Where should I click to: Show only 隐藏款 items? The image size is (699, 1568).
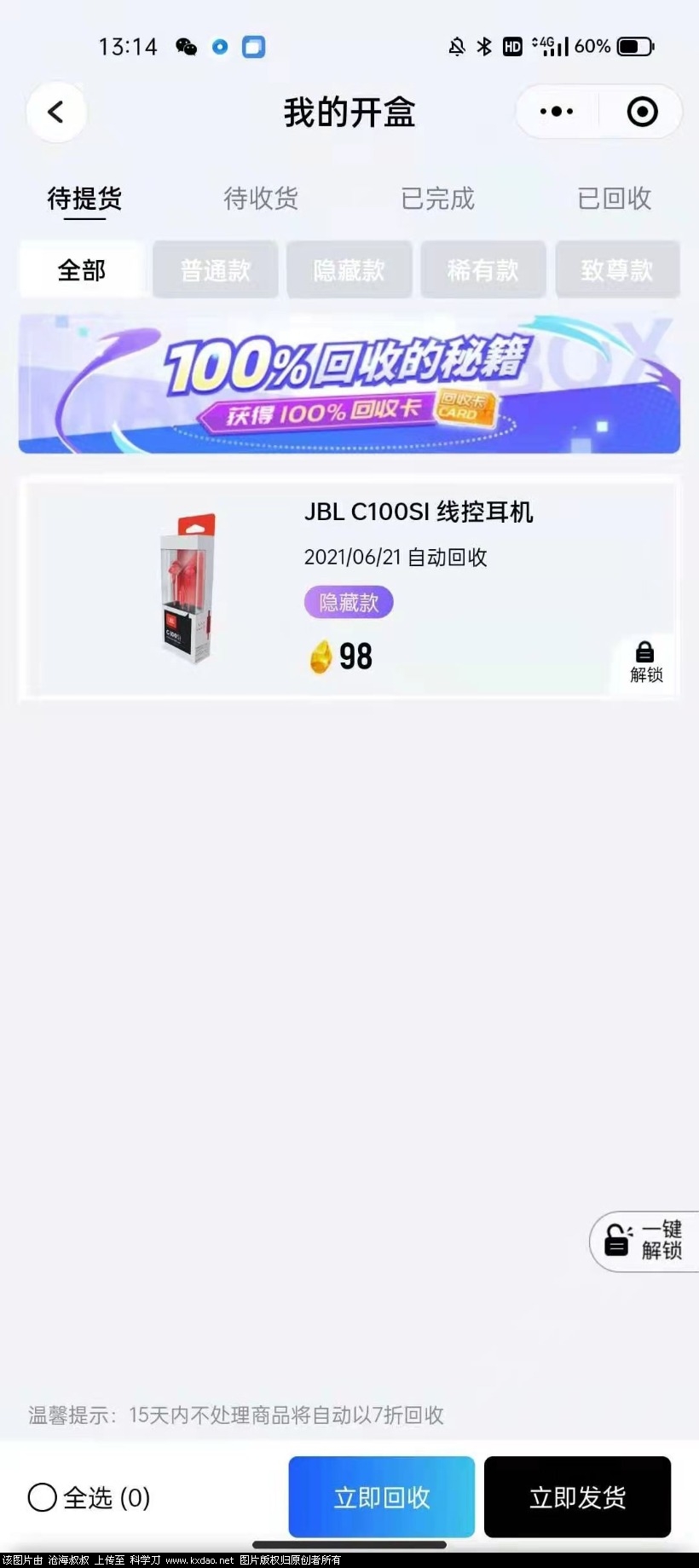tap(349, 270)
